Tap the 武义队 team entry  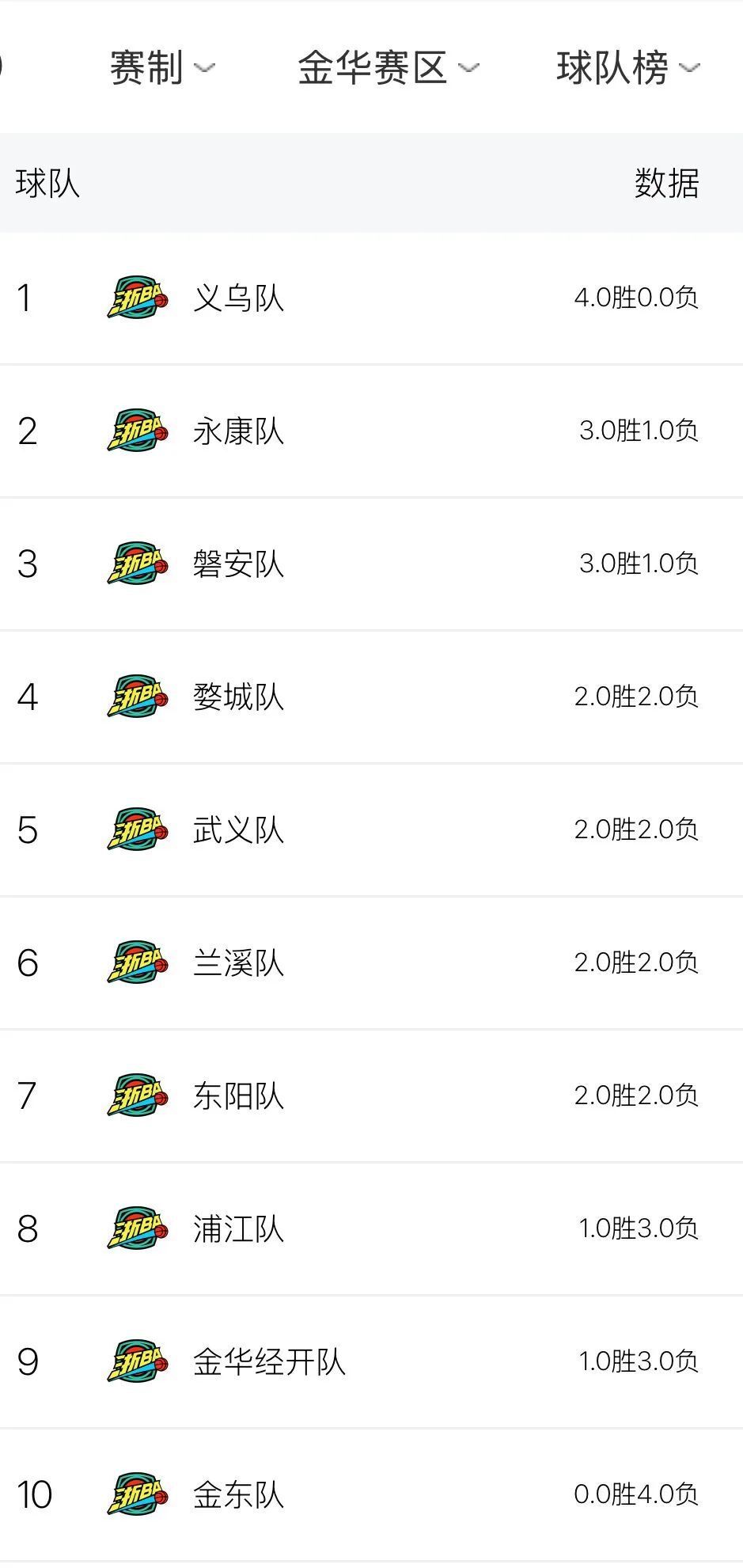coord(371,830)
